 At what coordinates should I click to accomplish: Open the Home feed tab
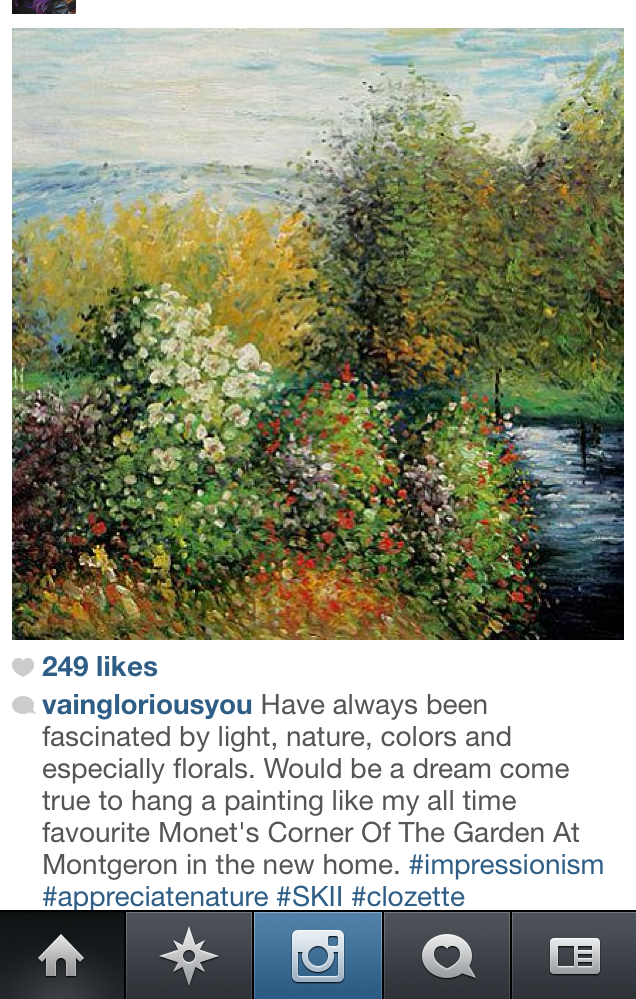(x=62, y=956)
